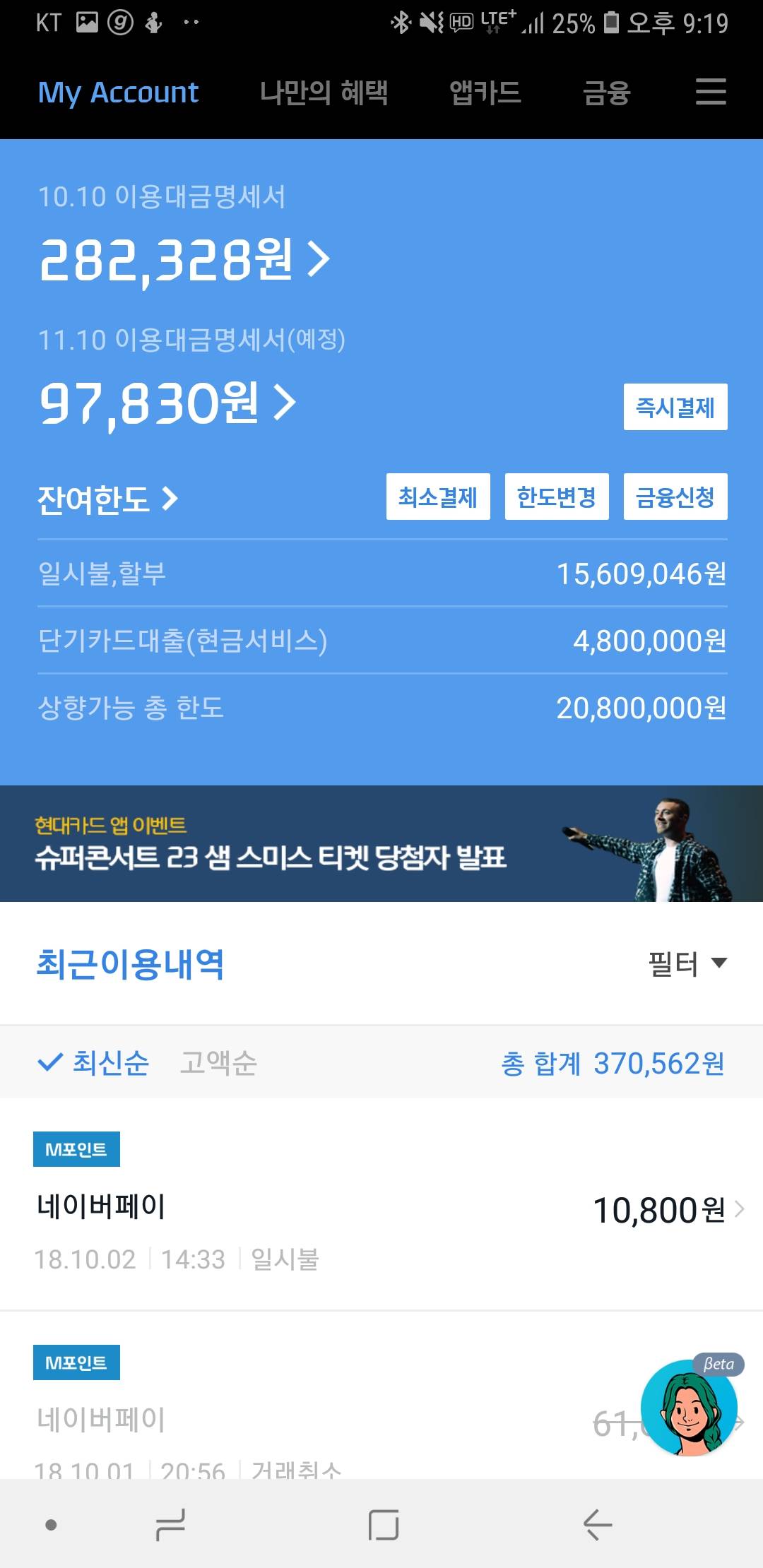Tap the 최소결제 button
Screen dimensions: 763x1568
[438, 497]
